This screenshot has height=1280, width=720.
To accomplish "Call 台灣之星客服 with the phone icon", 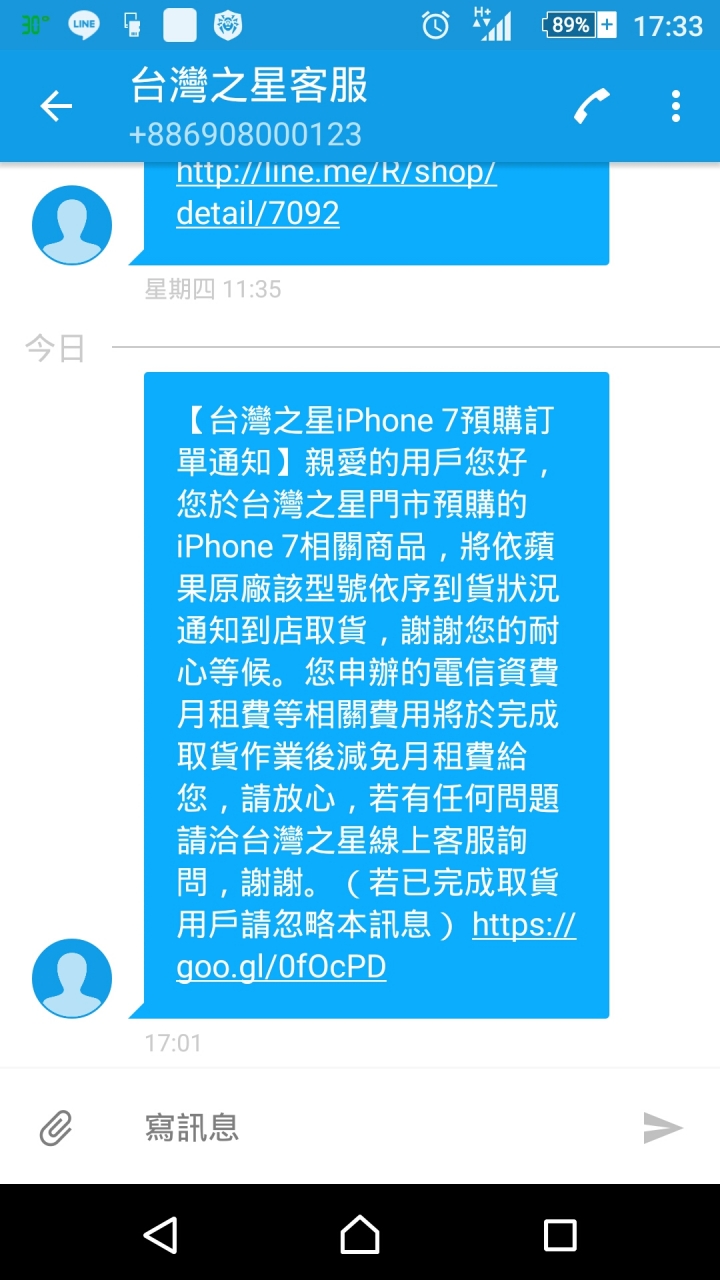I will click(592, 106).
